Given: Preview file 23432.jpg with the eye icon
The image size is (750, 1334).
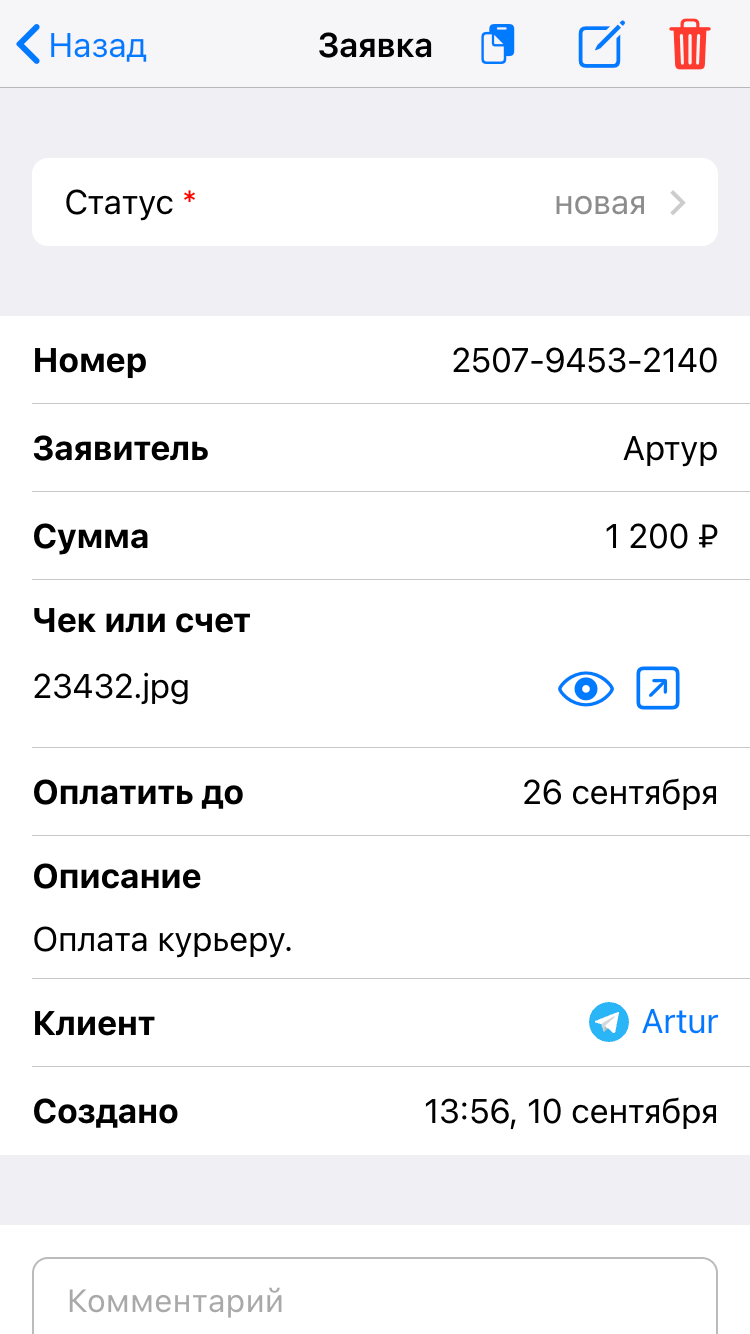Looking at the screenshot, I should coord(585,688).
